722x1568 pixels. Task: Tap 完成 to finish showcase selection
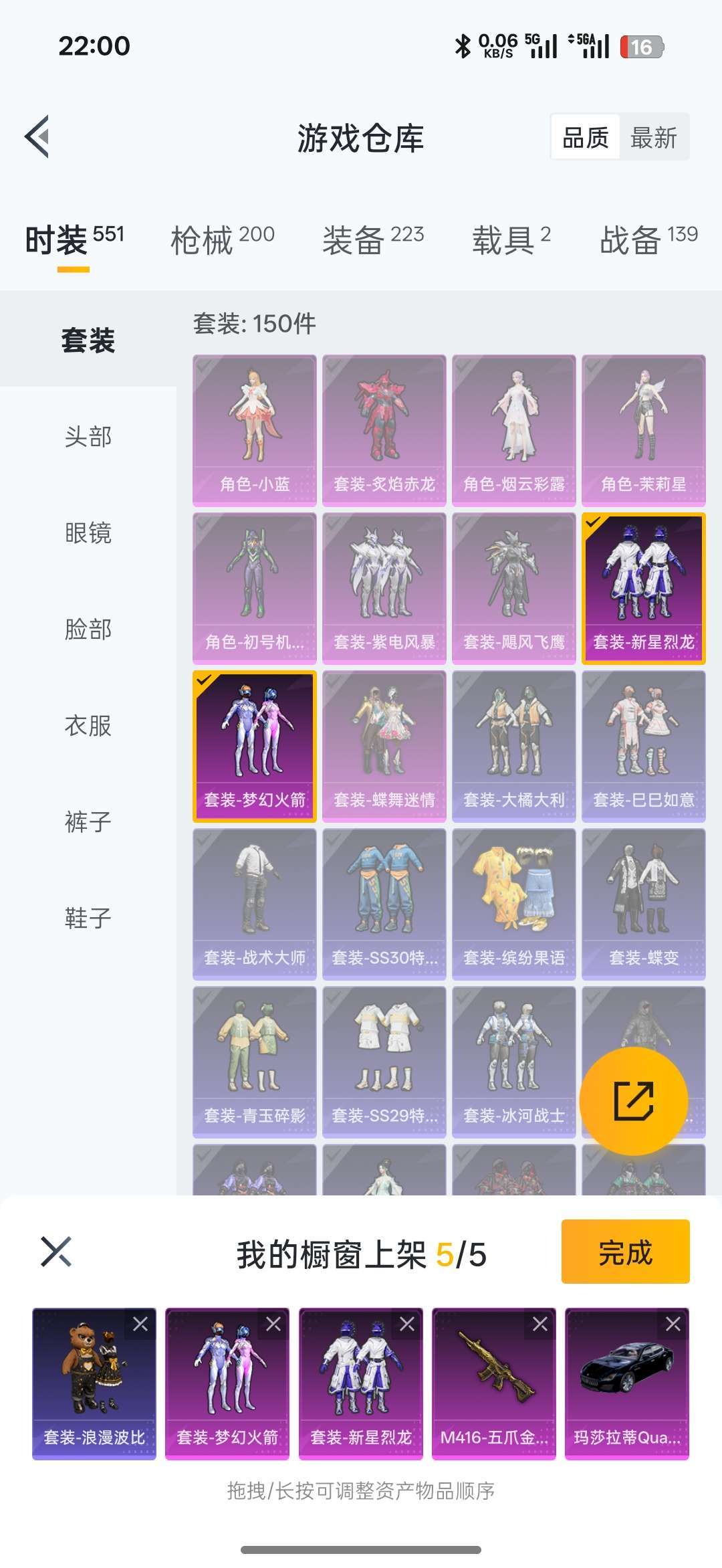(x=625, y=1252)
